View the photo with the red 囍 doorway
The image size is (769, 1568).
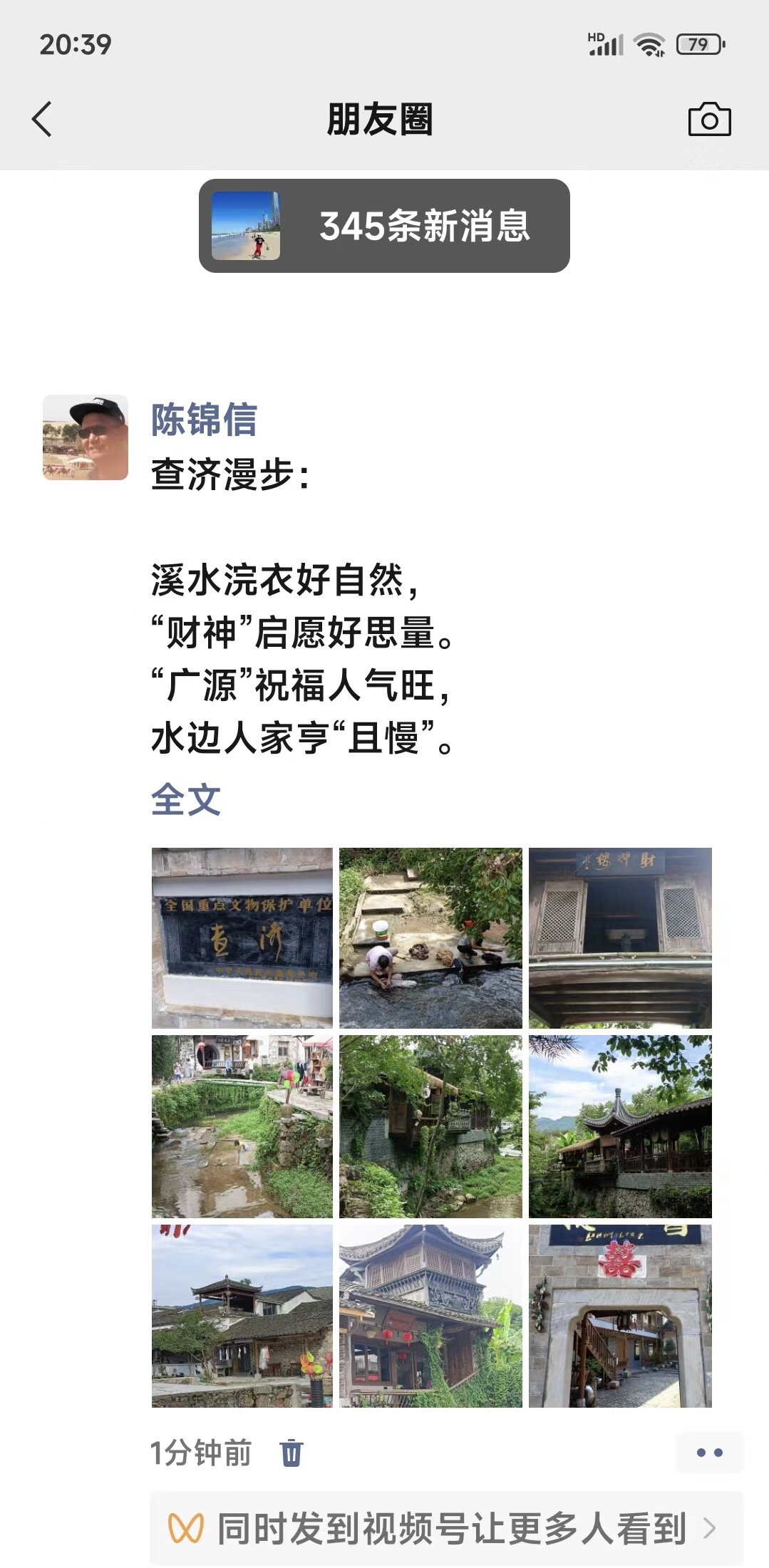pyautogui.click(x=620, y=1316)
